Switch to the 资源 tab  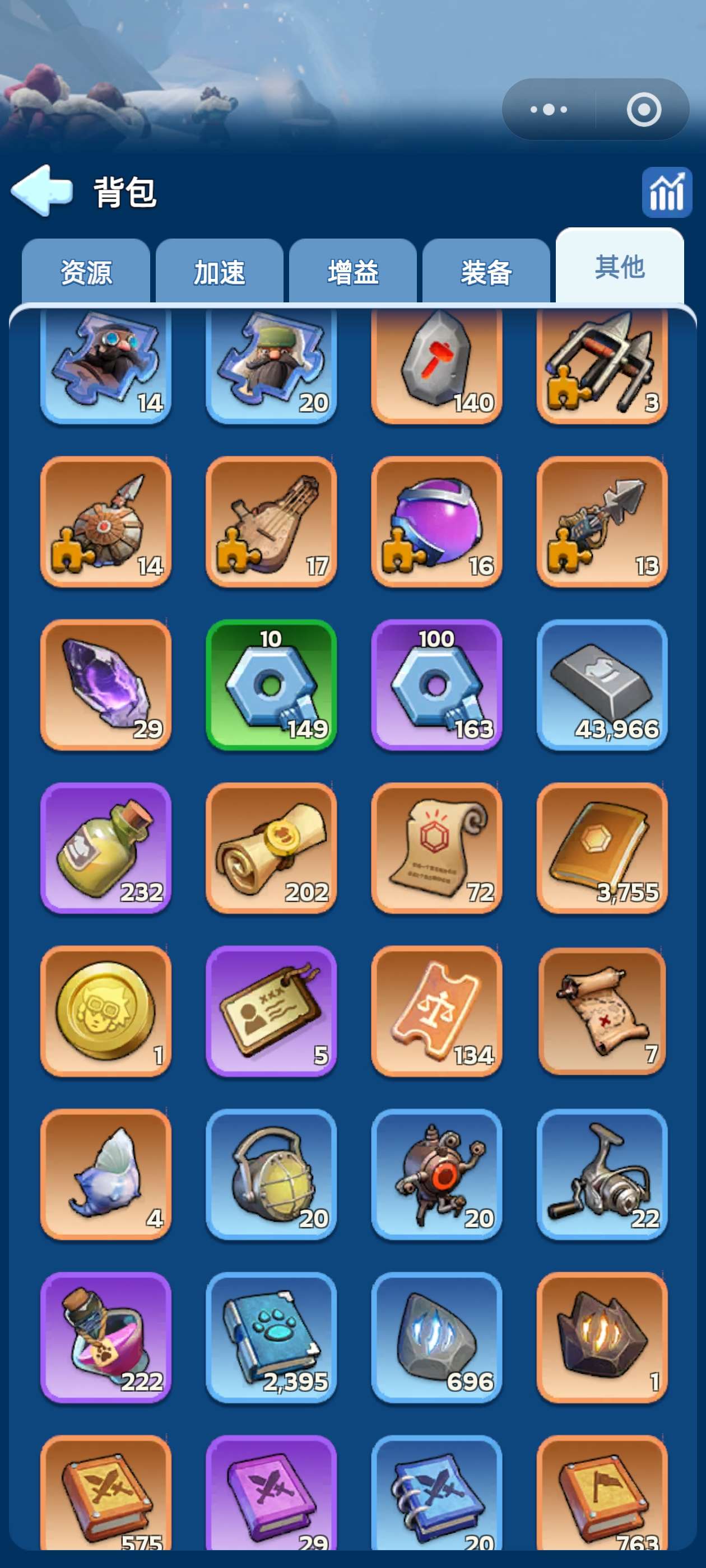point(86,271)
